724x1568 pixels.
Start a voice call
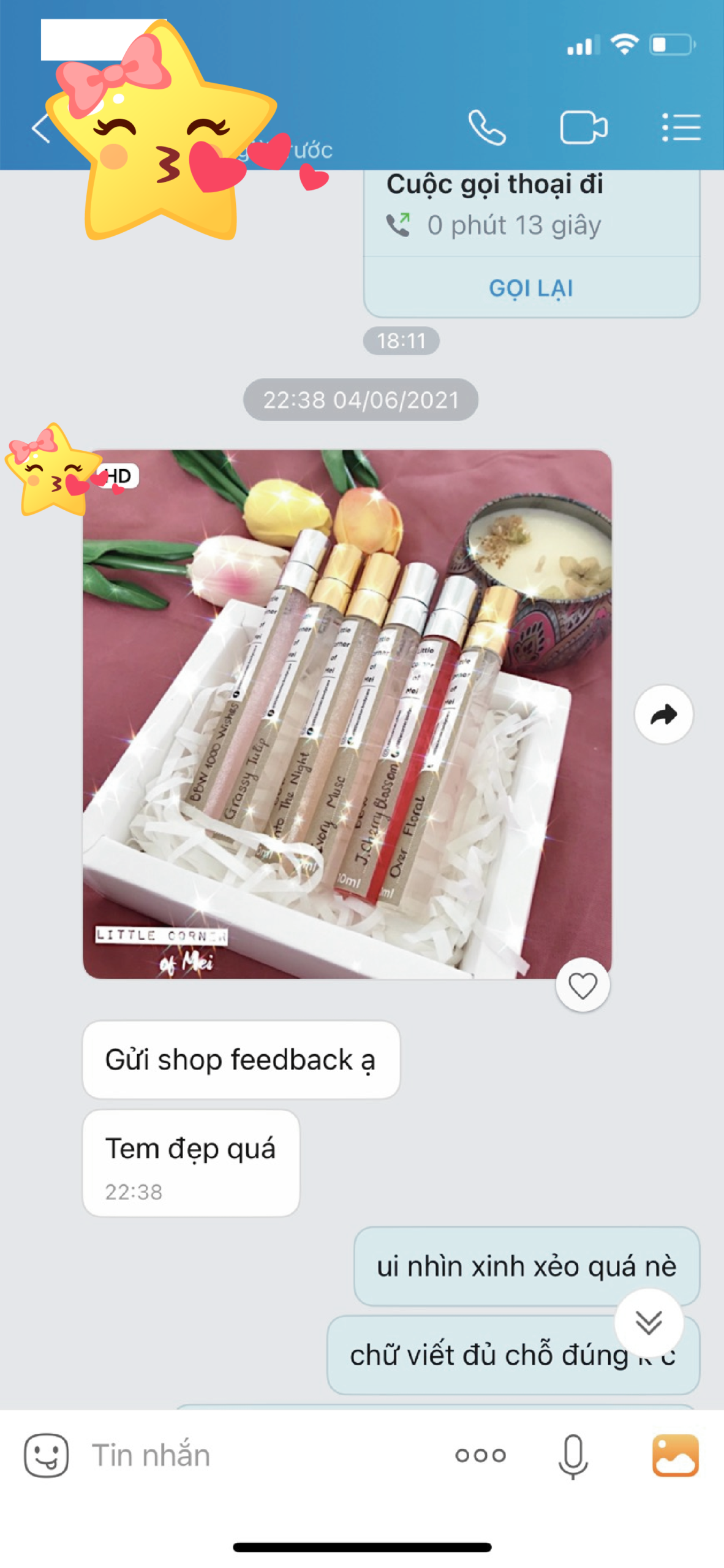pos(487,127)
